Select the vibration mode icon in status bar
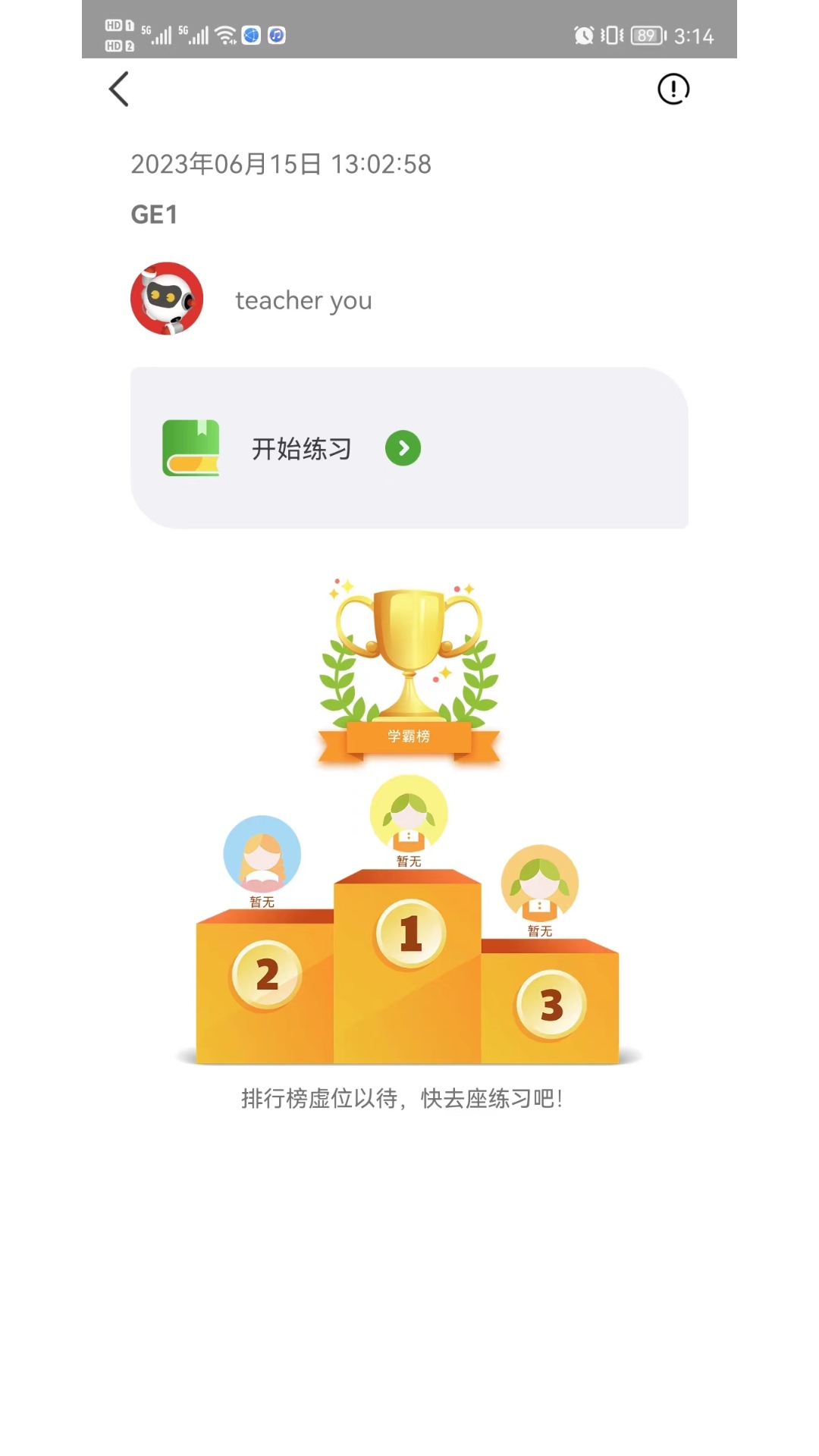This screenshot has height=1456, width=819. tap(611, 35)
